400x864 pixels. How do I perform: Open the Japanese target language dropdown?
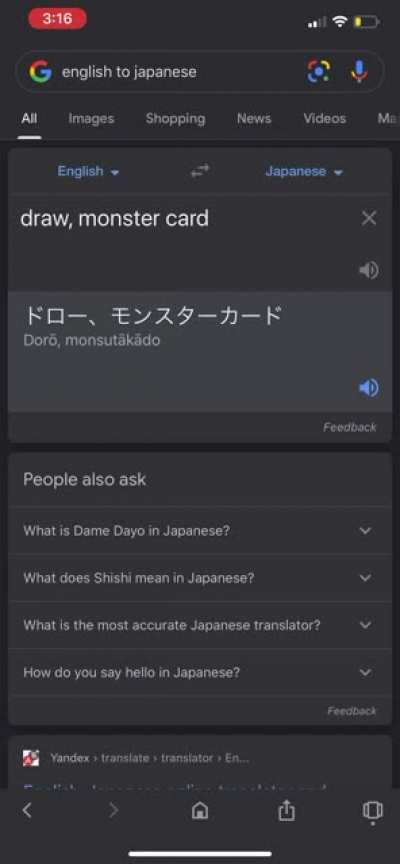(304, 171)
